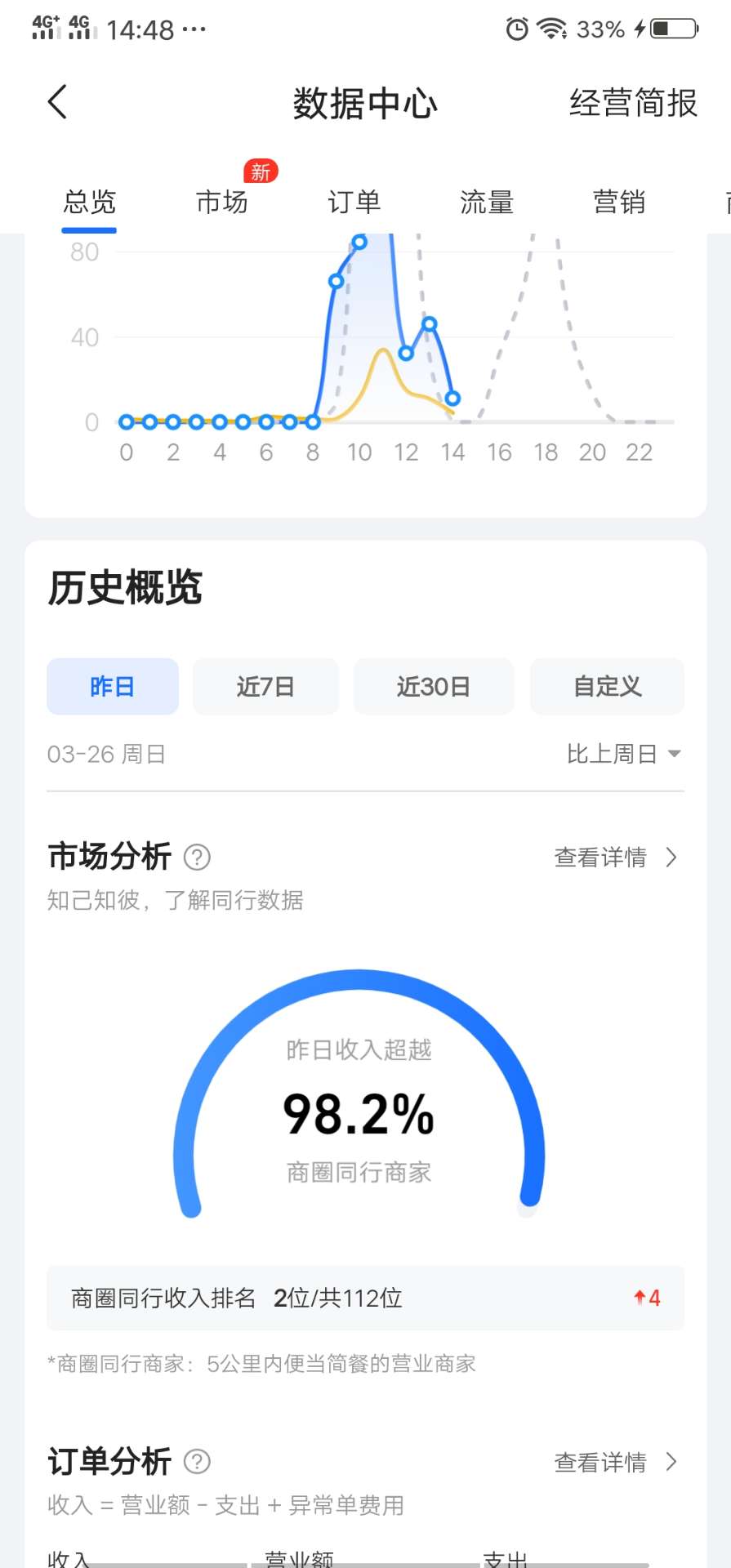The width and height of the screenshot is (731, 1568).
Task: View 查看详情 for 订单分析
Action: click(x=616, y=1461)
